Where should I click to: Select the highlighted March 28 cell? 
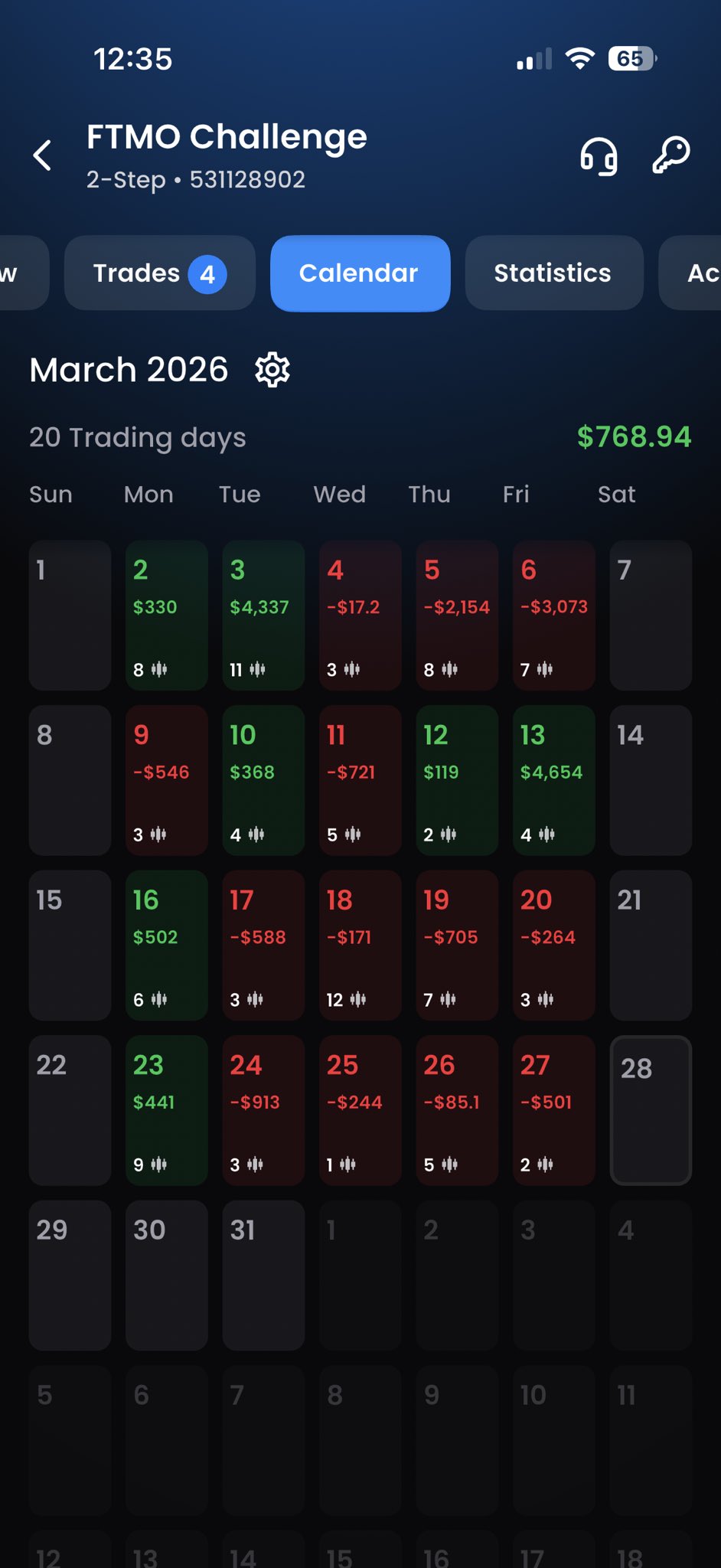point(651,1110)
